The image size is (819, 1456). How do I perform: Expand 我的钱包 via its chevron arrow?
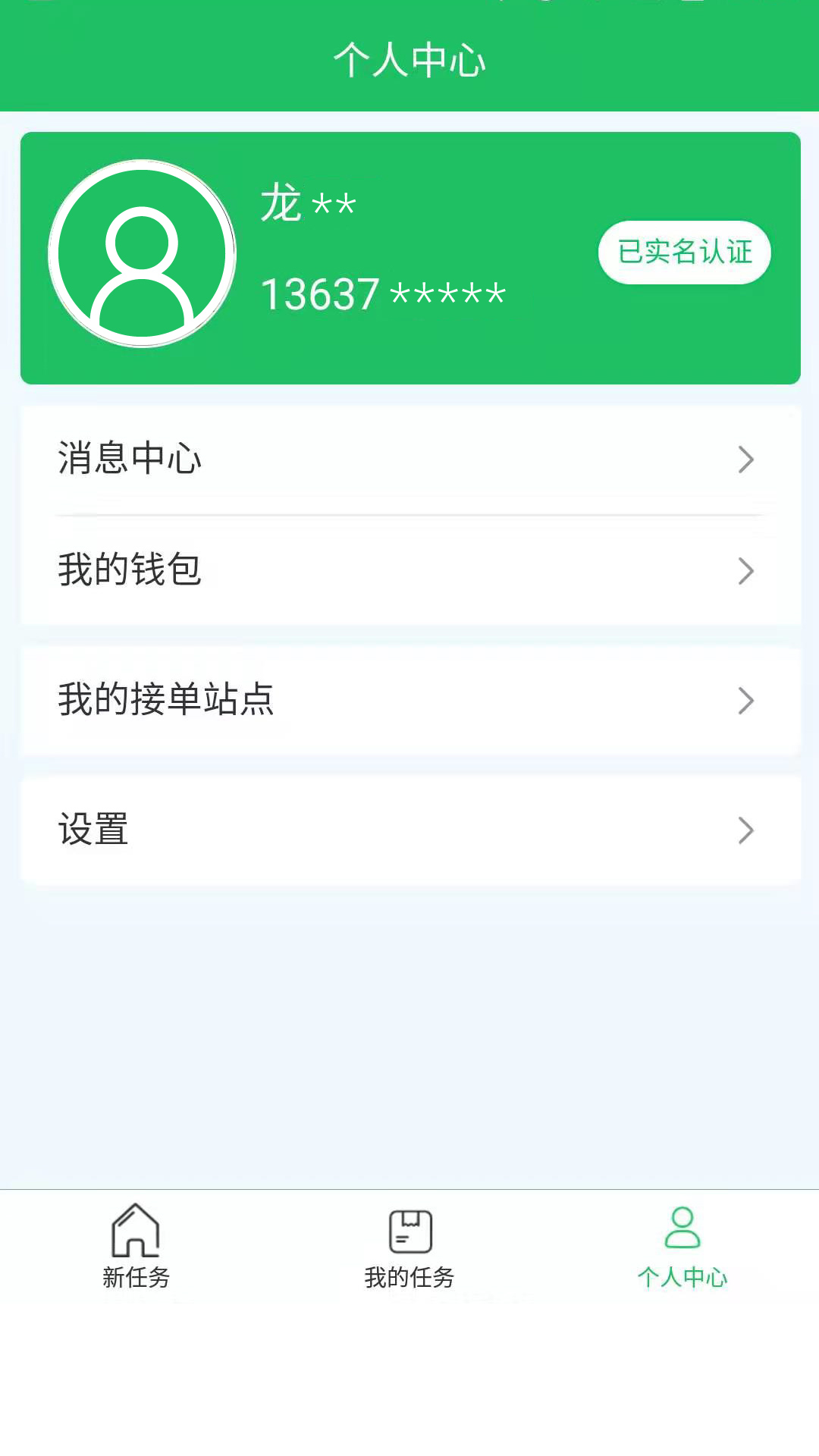click(x=746, y=573)
